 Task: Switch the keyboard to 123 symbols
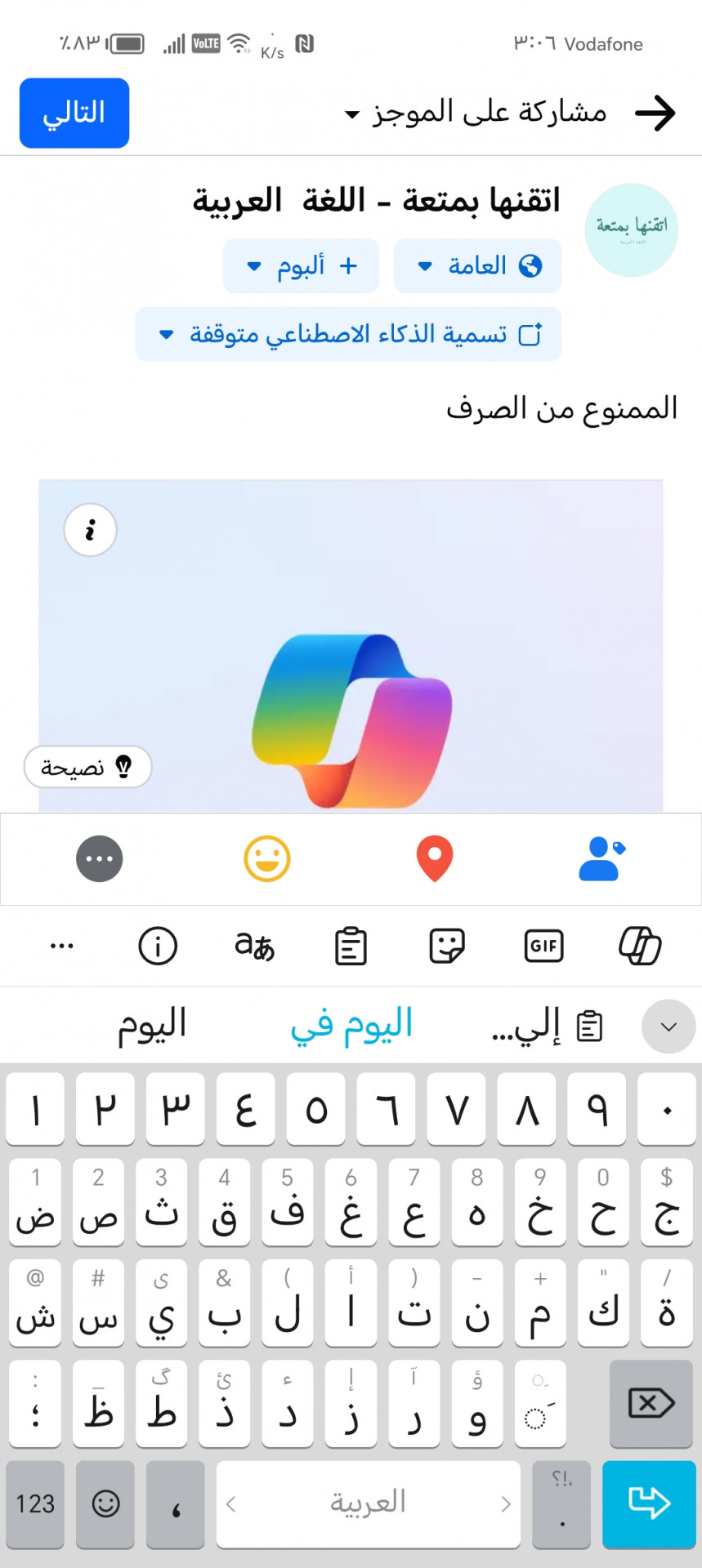[35, 1503]
